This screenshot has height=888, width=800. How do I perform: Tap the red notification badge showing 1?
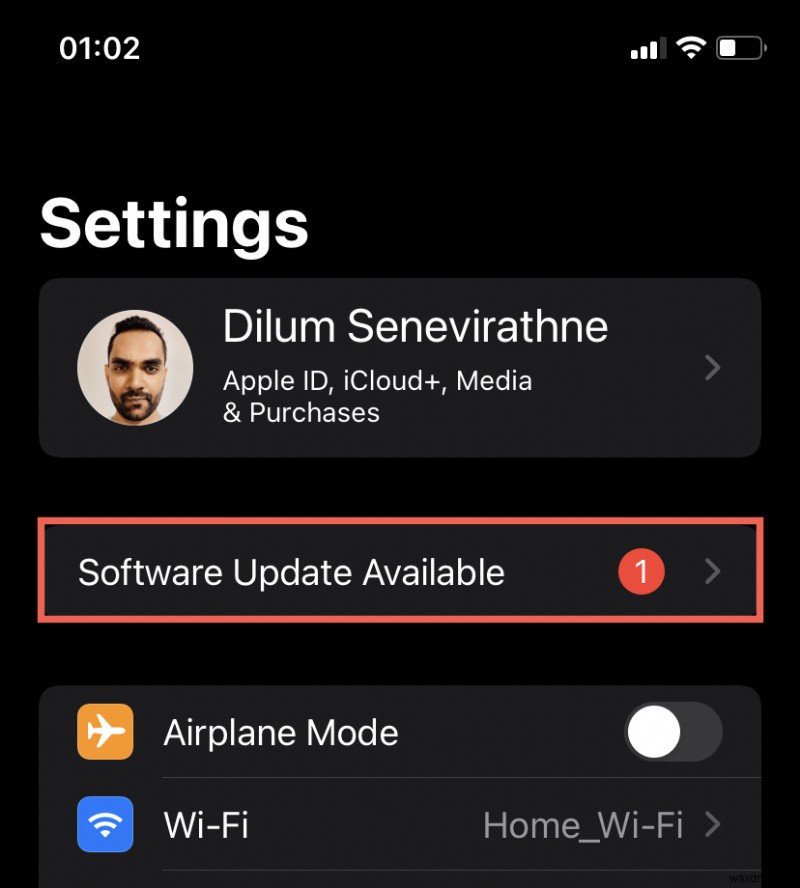click(x=642, y=571)
